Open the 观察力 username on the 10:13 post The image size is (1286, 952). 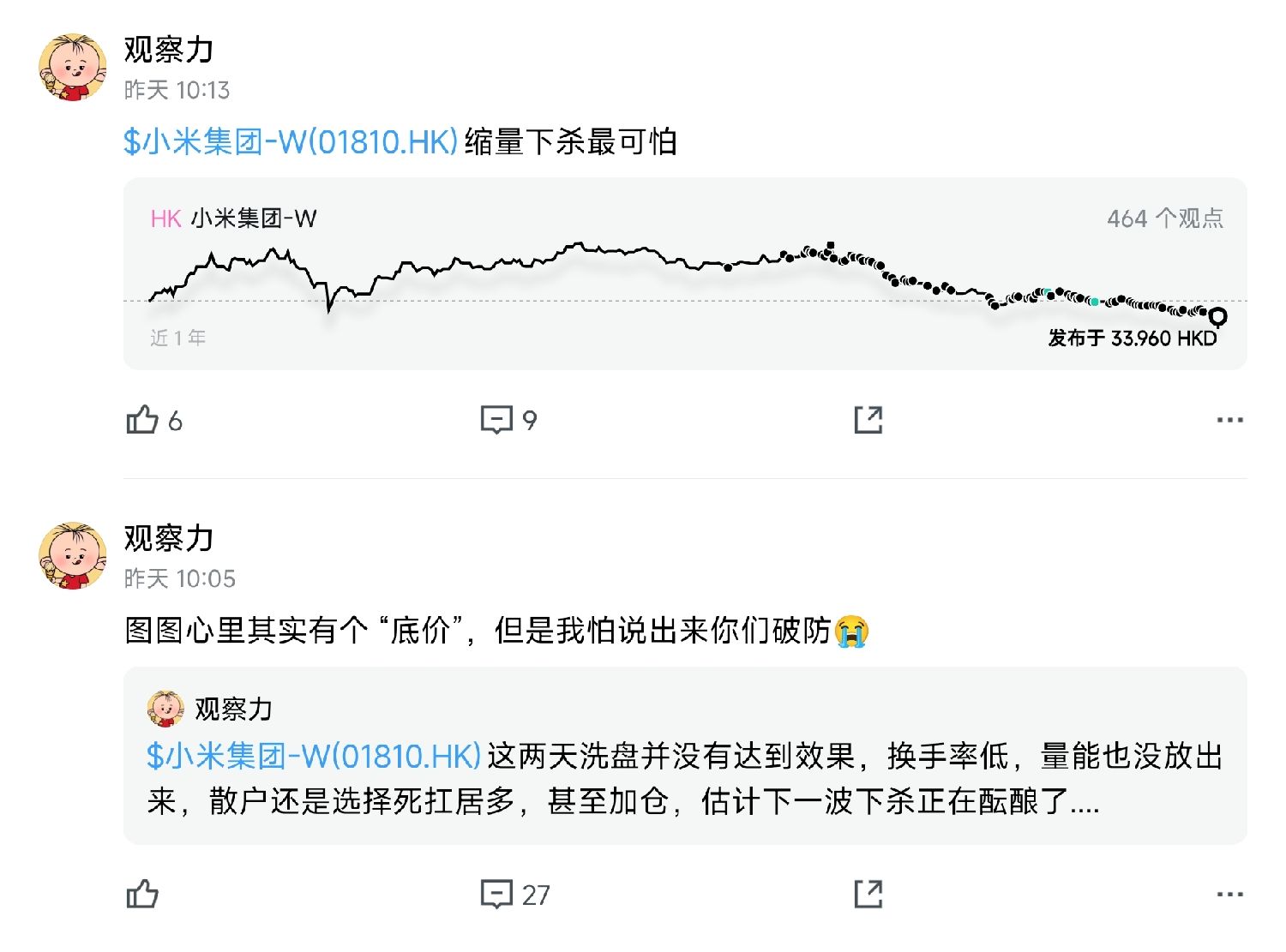click(x=168, y=50)
